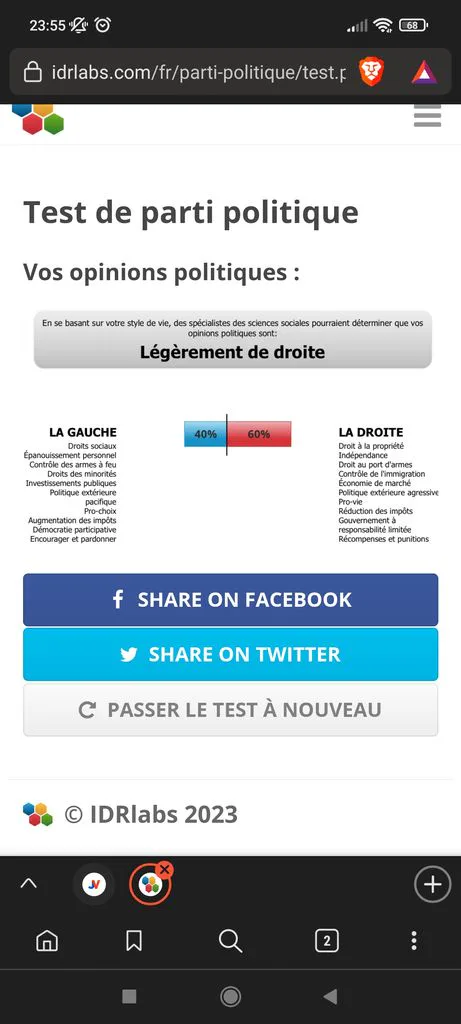Screen dimensions: 461x1024
Task: Edit the idrlabs.com address bar
Action: (x=185, y=72)
